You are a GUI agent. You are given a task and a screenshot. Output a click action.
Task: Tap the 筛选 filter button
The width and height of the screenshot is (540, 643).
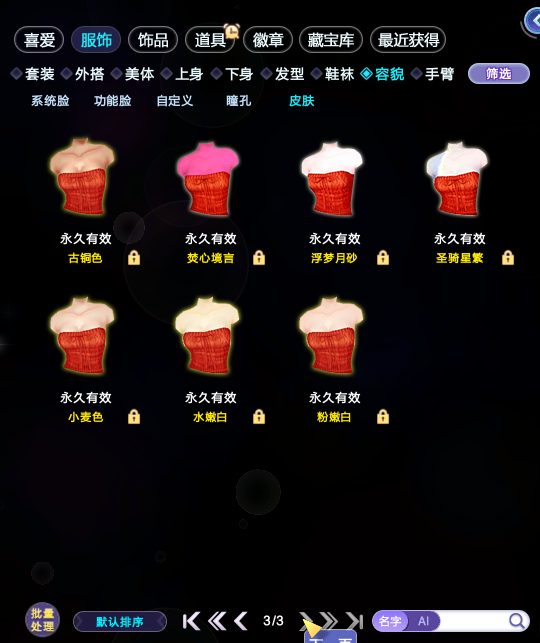pos(499,74)
